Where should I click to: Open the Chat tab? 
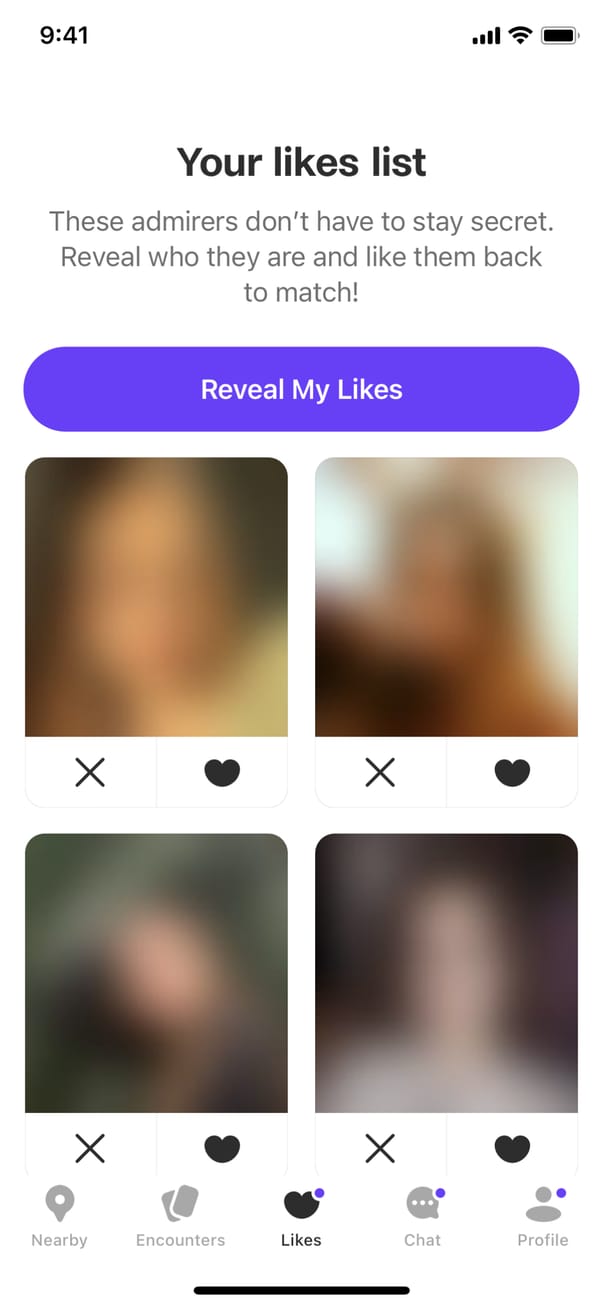(x=422, y=1216)
